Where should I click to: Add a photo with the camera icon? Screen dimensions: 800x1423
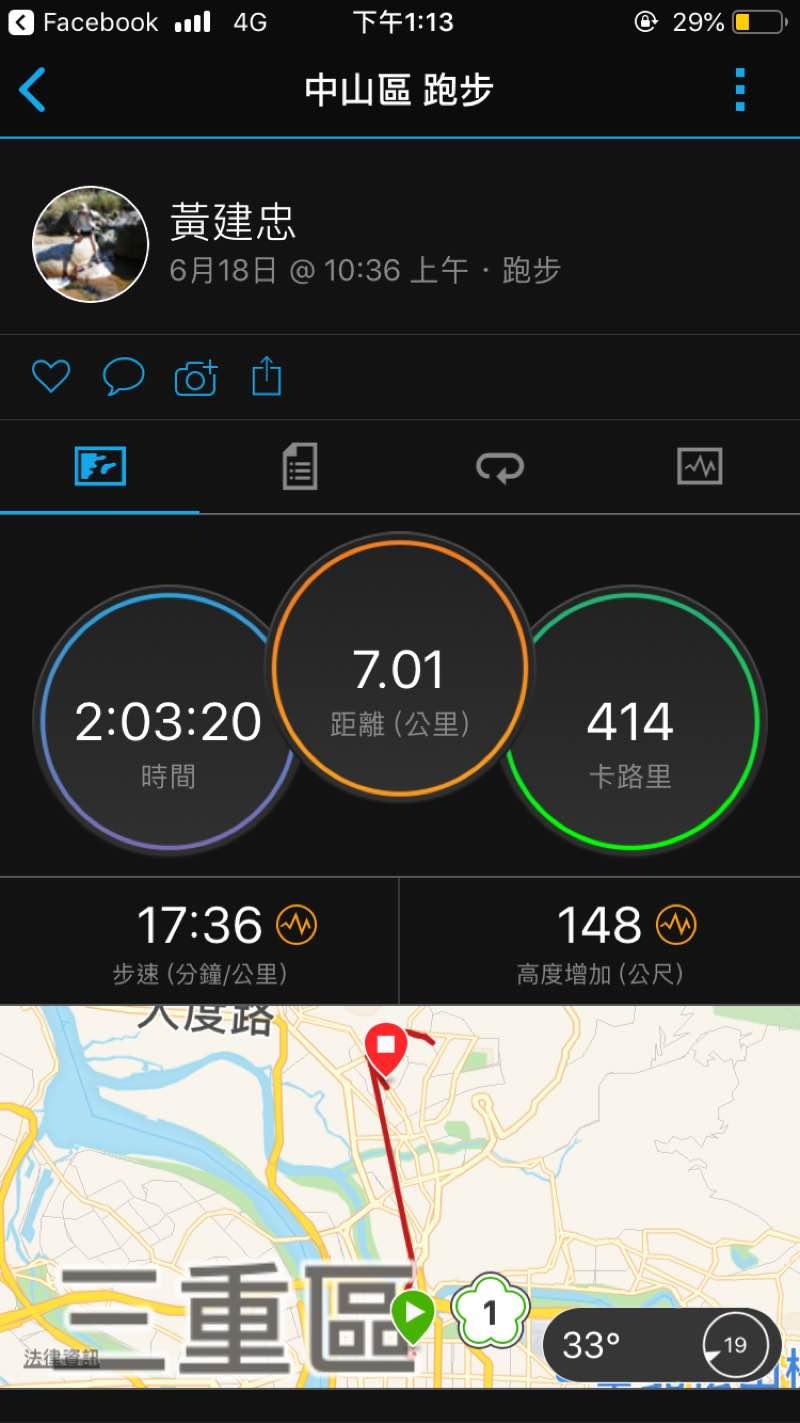pos(196,377)
